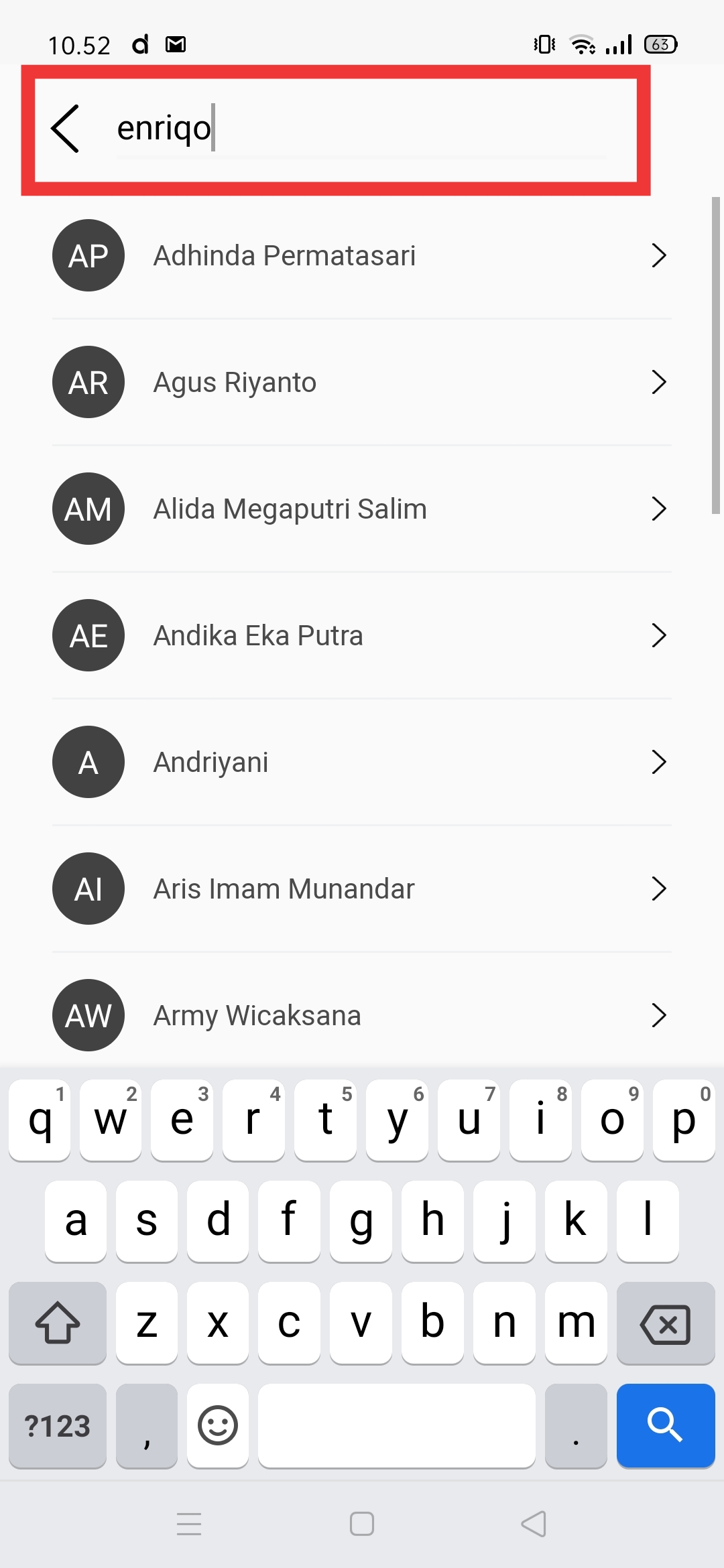Go back using the arrow beside search
The height and width of the screenshot is (1568, 724).
point(66,128)
